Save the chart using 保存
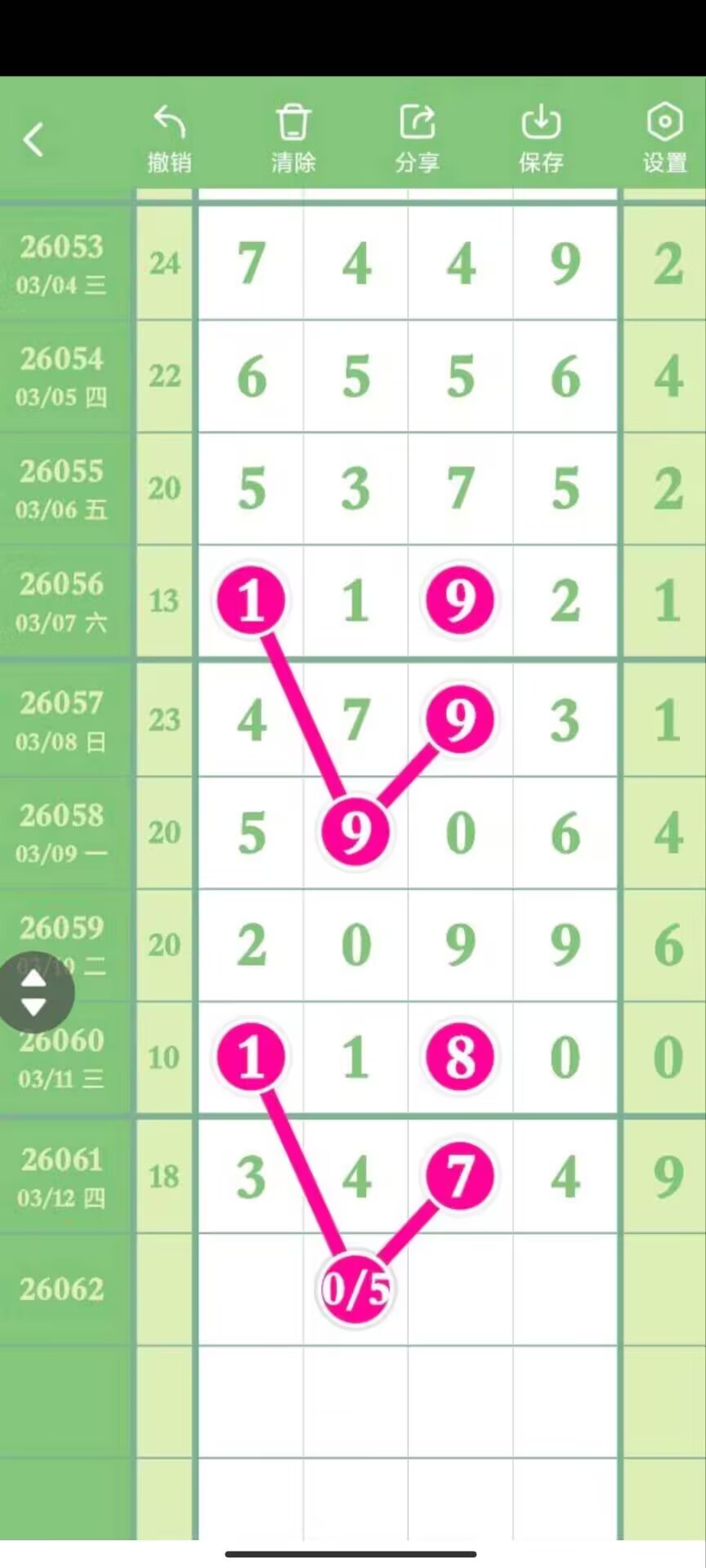Screen dimensions: 706x1568 click(540, 138)
